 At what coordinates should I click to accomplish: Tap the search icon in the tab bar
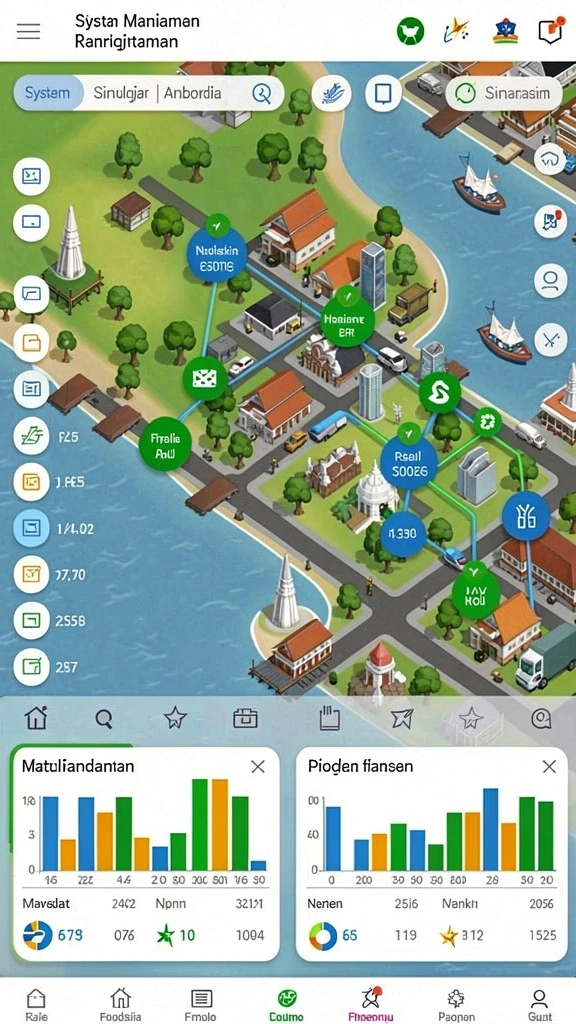(x=261, y=93)
